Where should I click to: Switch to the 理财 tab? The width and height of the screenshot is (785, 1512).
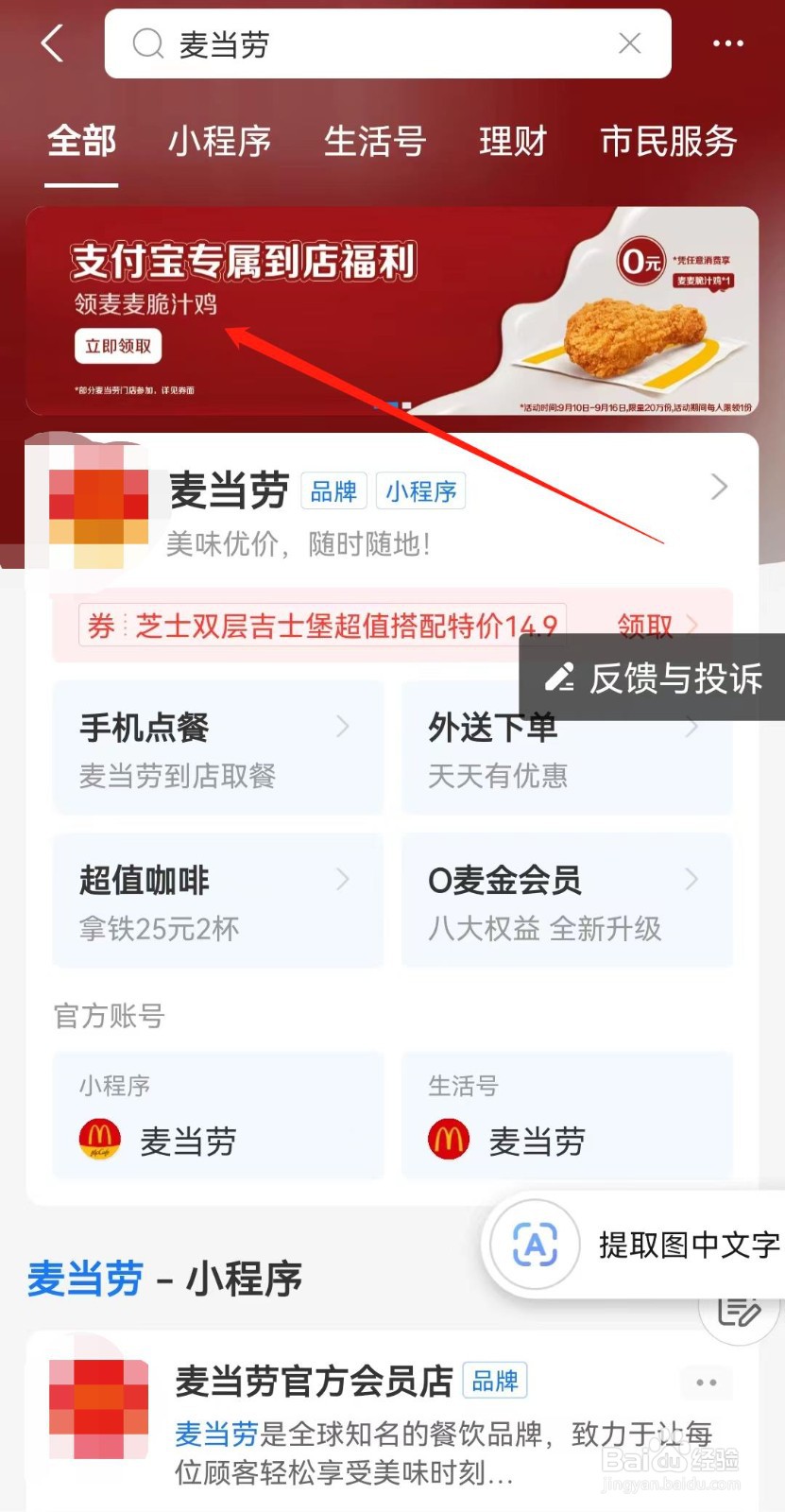[513, 142]
